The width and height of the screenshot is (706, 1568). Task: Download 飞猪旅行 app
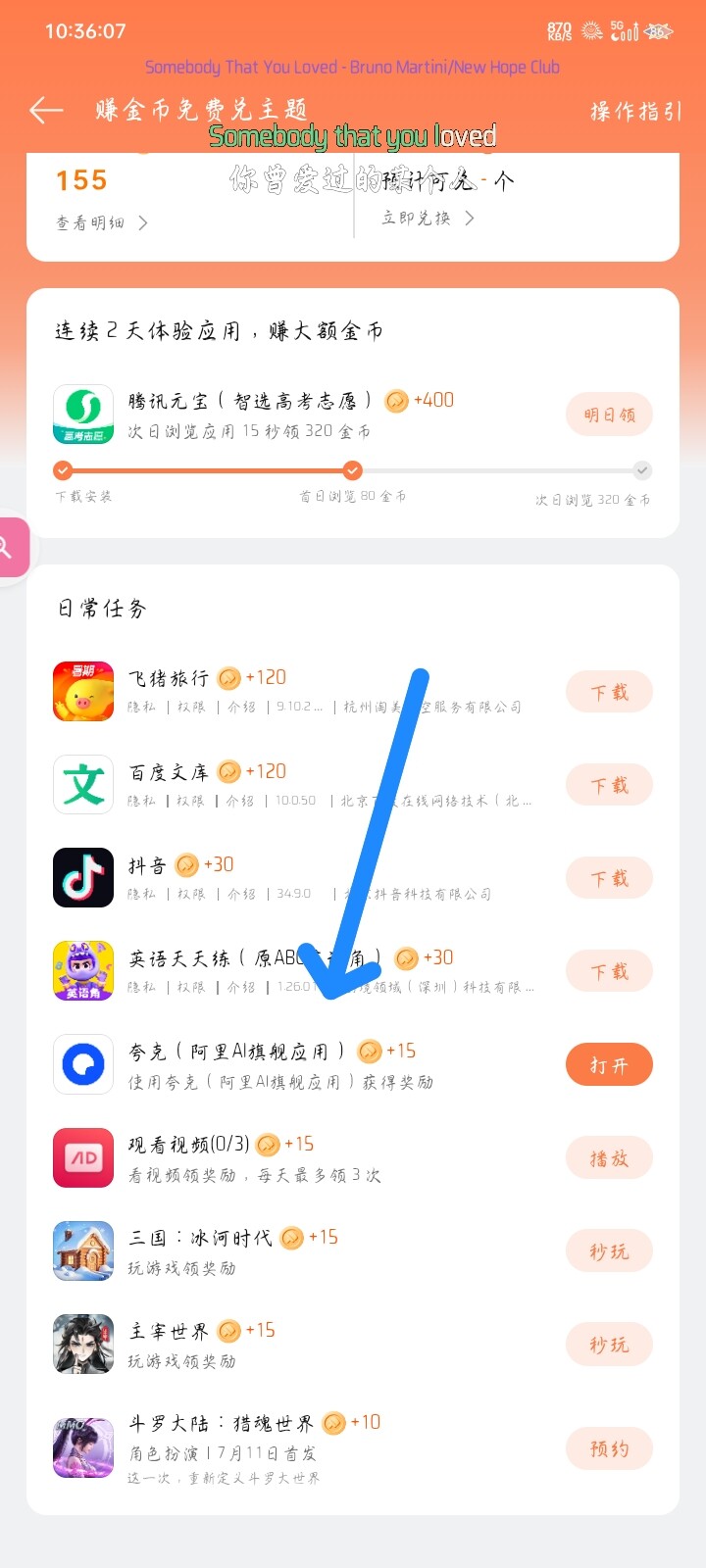coord(609,693)
